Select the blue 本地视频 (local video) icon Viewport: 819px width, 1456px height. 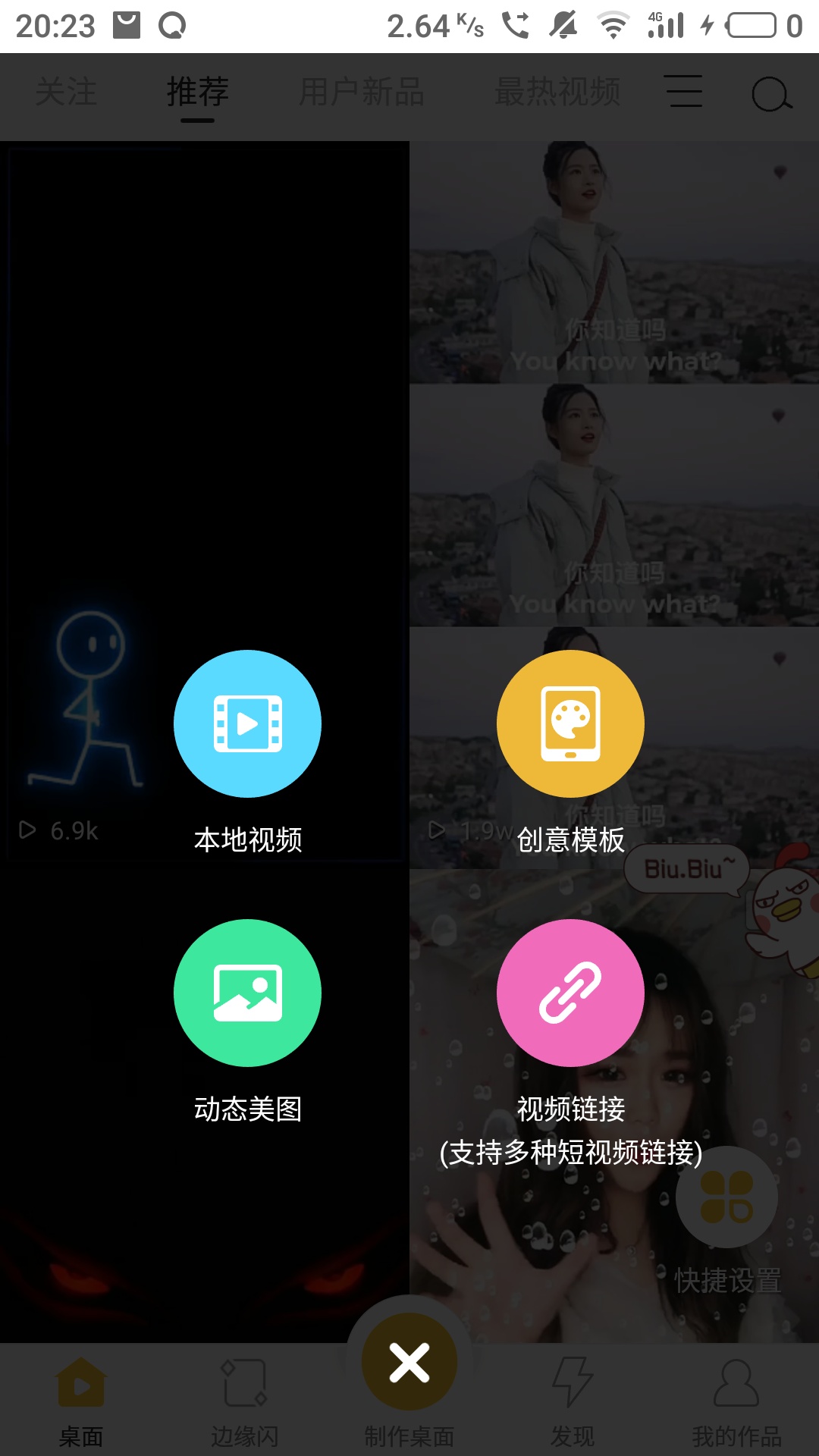click(247, 724)
